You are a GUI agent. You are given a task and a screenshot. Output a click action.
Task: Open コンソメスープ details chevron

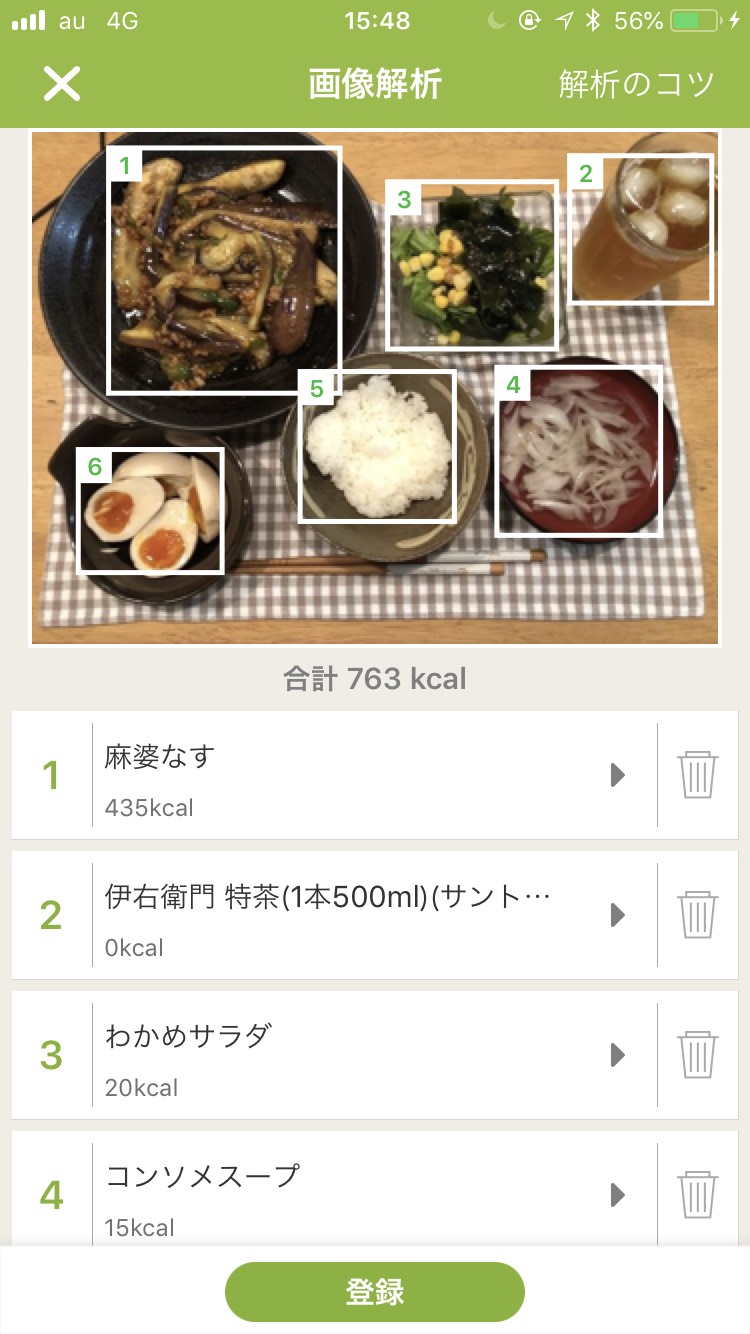pyautogui.click(x=618, y=1192)
